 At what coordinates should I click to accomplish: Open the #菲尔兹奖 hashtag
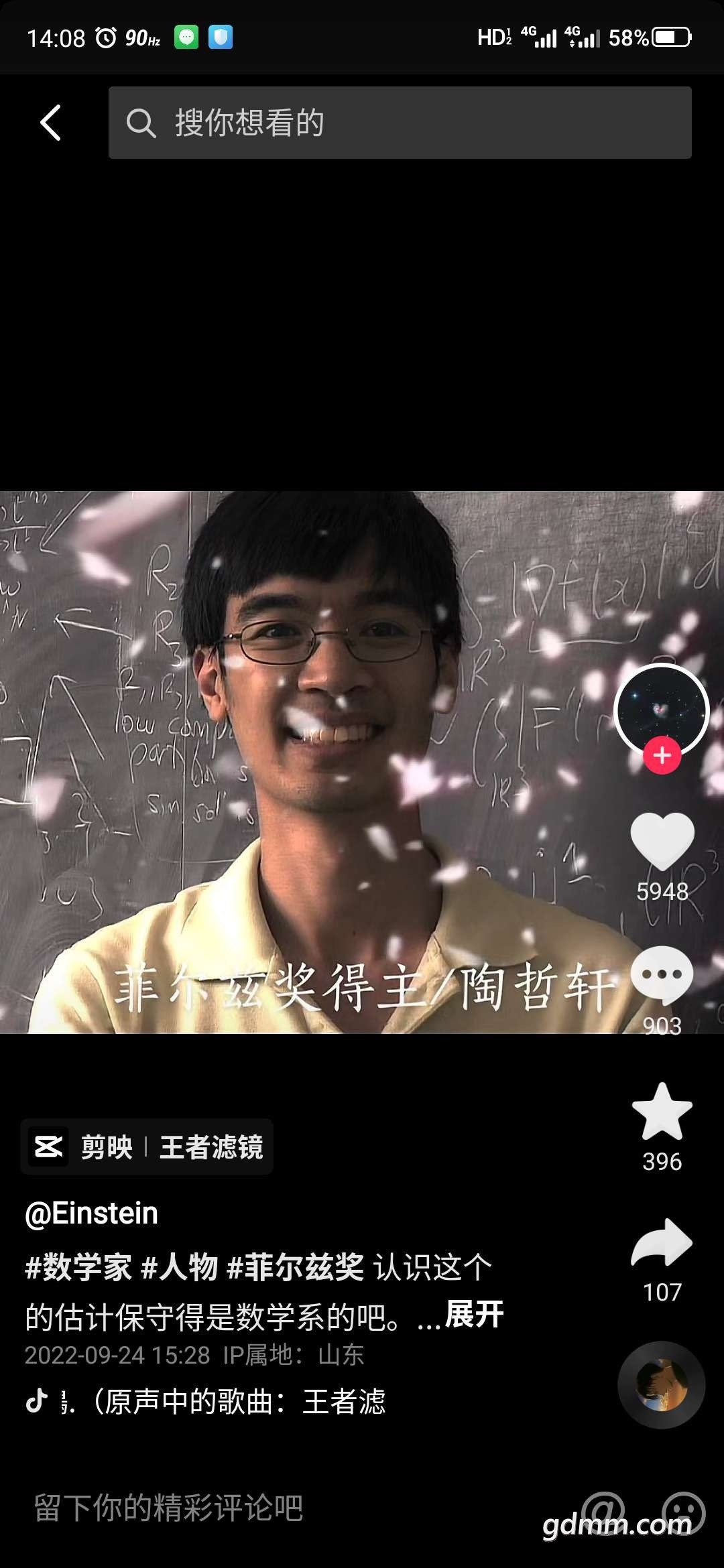[296, 1267]
